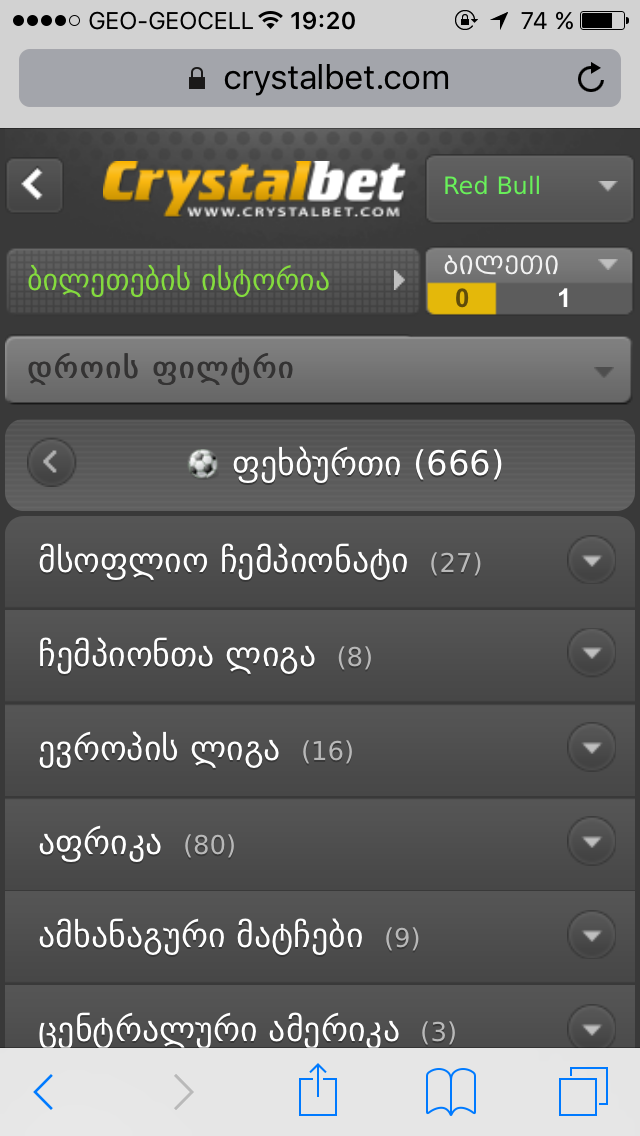Viewport: 640px width, 1136px height.
Task: Go back in Safari browser history
Action: pyautogui.click(x=43, y=1092)
